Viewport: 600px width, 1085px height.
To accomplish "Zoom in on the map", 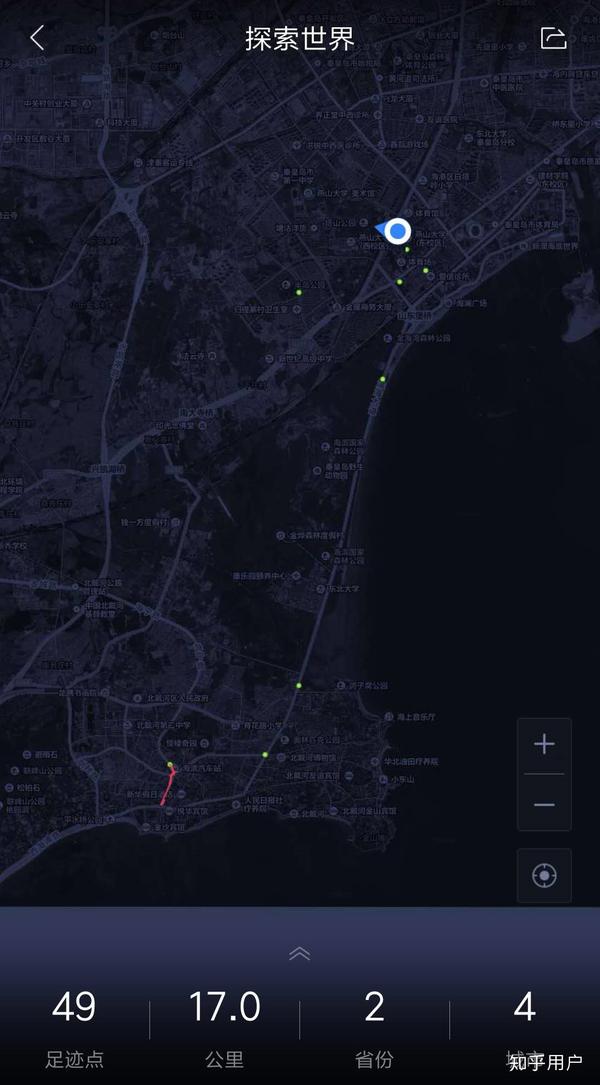I will point(544,745).
